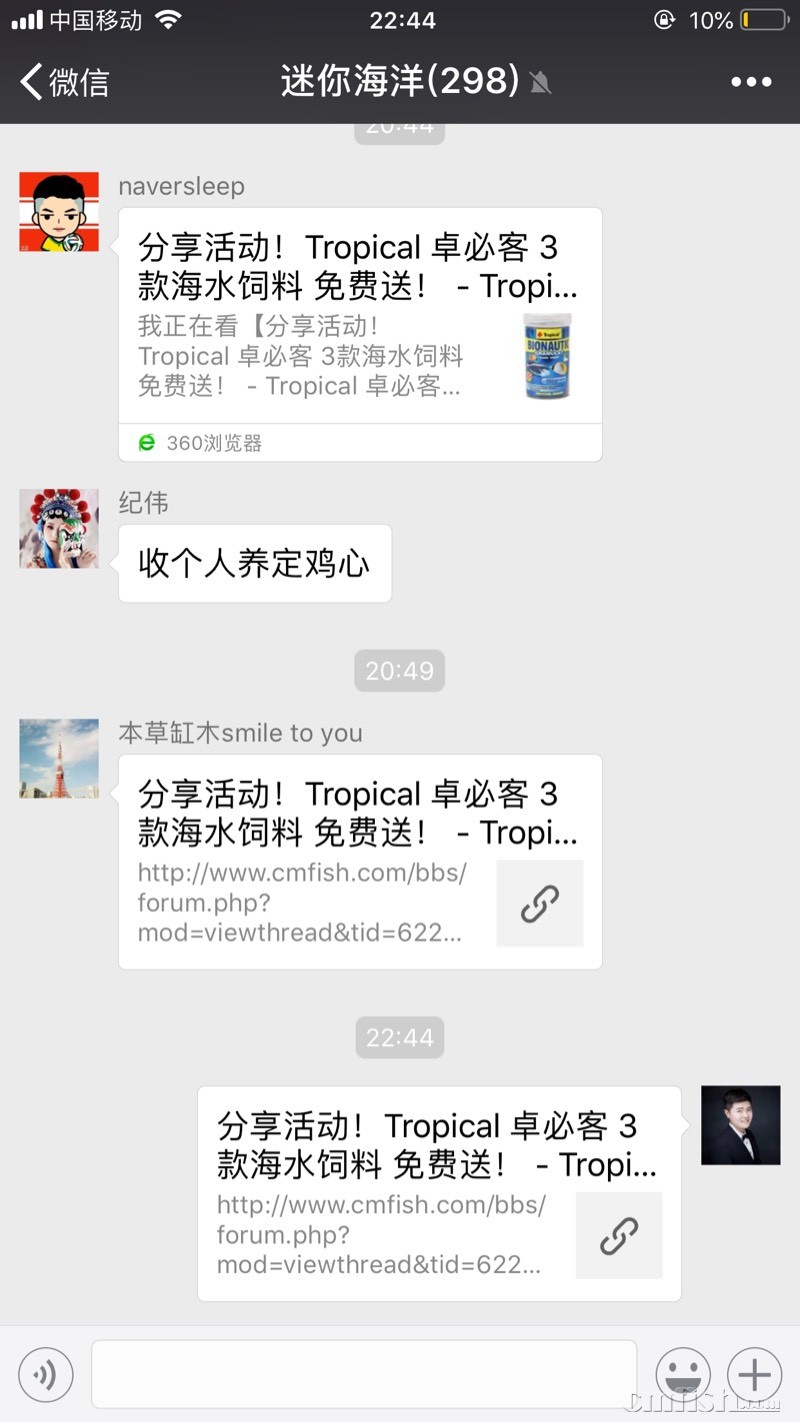Open the link icon on the 22:44 shared card
800x1423 pixels.
tap(619, 1235)
